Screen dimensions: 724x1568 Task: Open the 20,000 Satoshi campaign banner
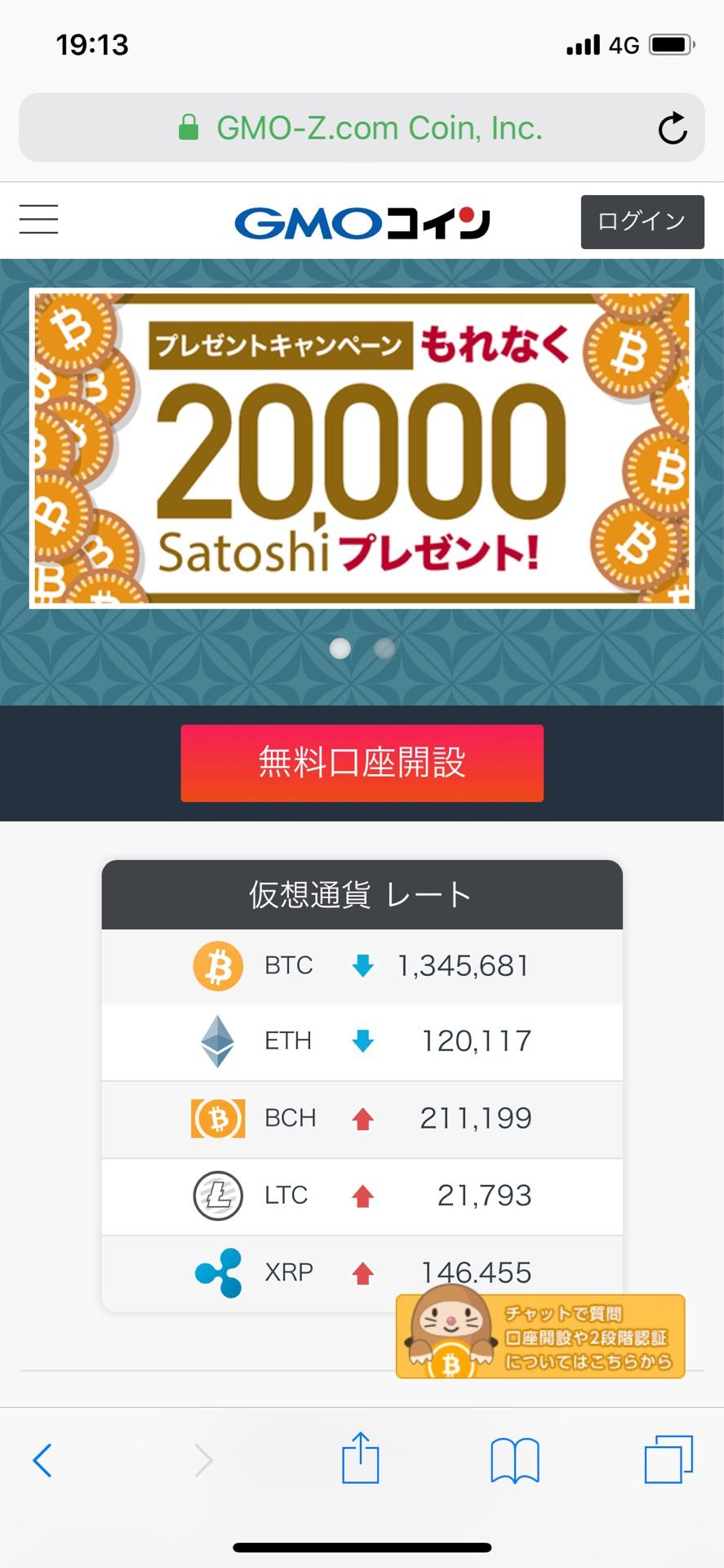pos(362,448)
